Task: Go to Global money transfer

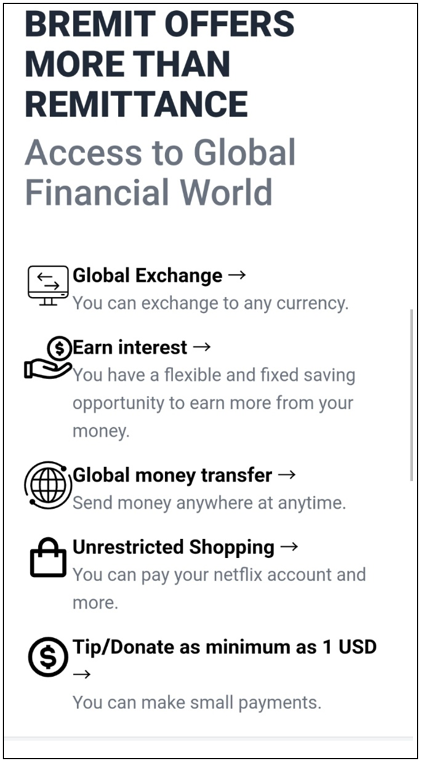Action: 184,475
